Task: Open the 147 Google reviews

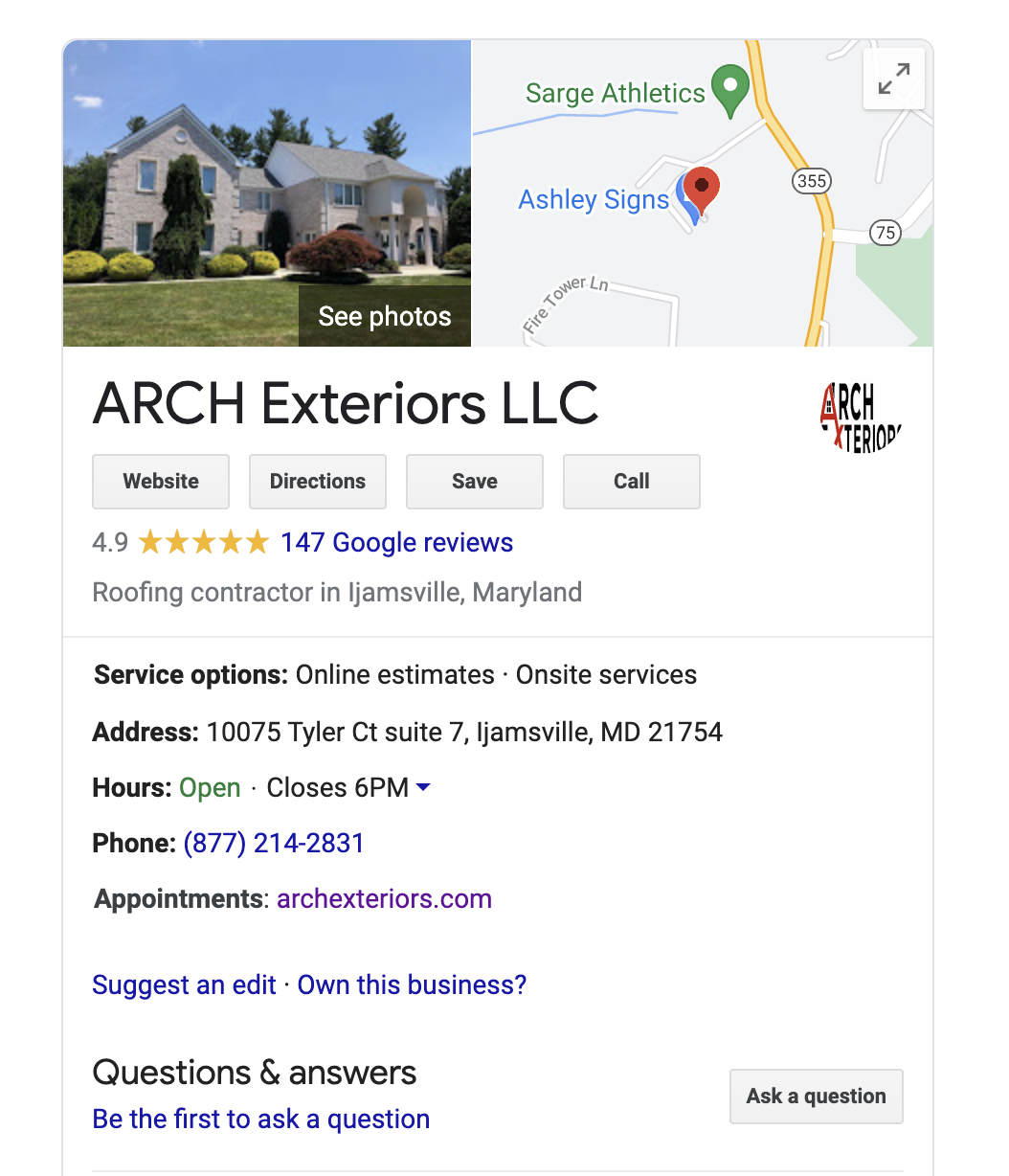Action: (x=396, y=543)
